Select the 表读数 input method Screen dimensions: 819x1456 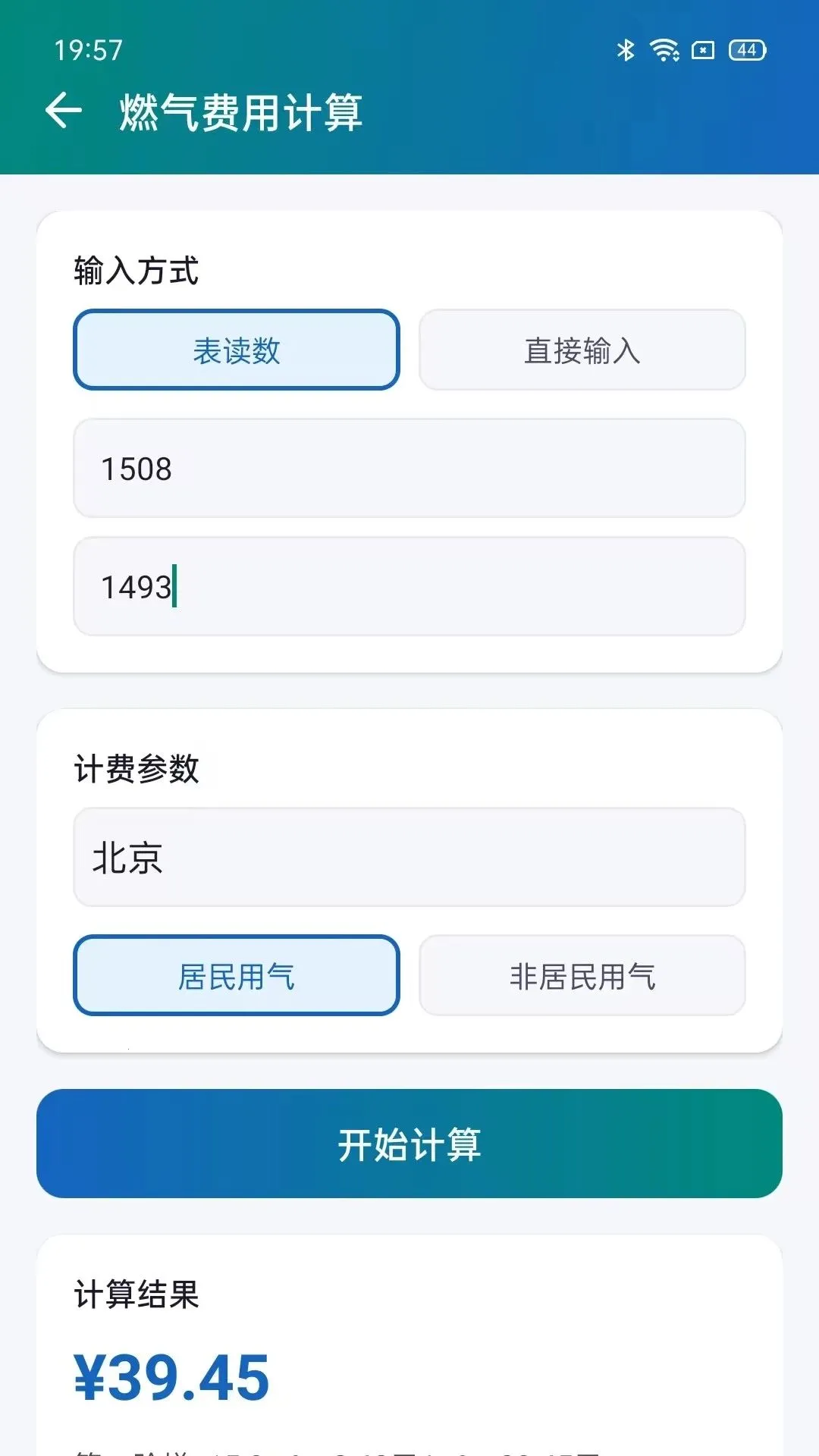(x=237, y=350)
